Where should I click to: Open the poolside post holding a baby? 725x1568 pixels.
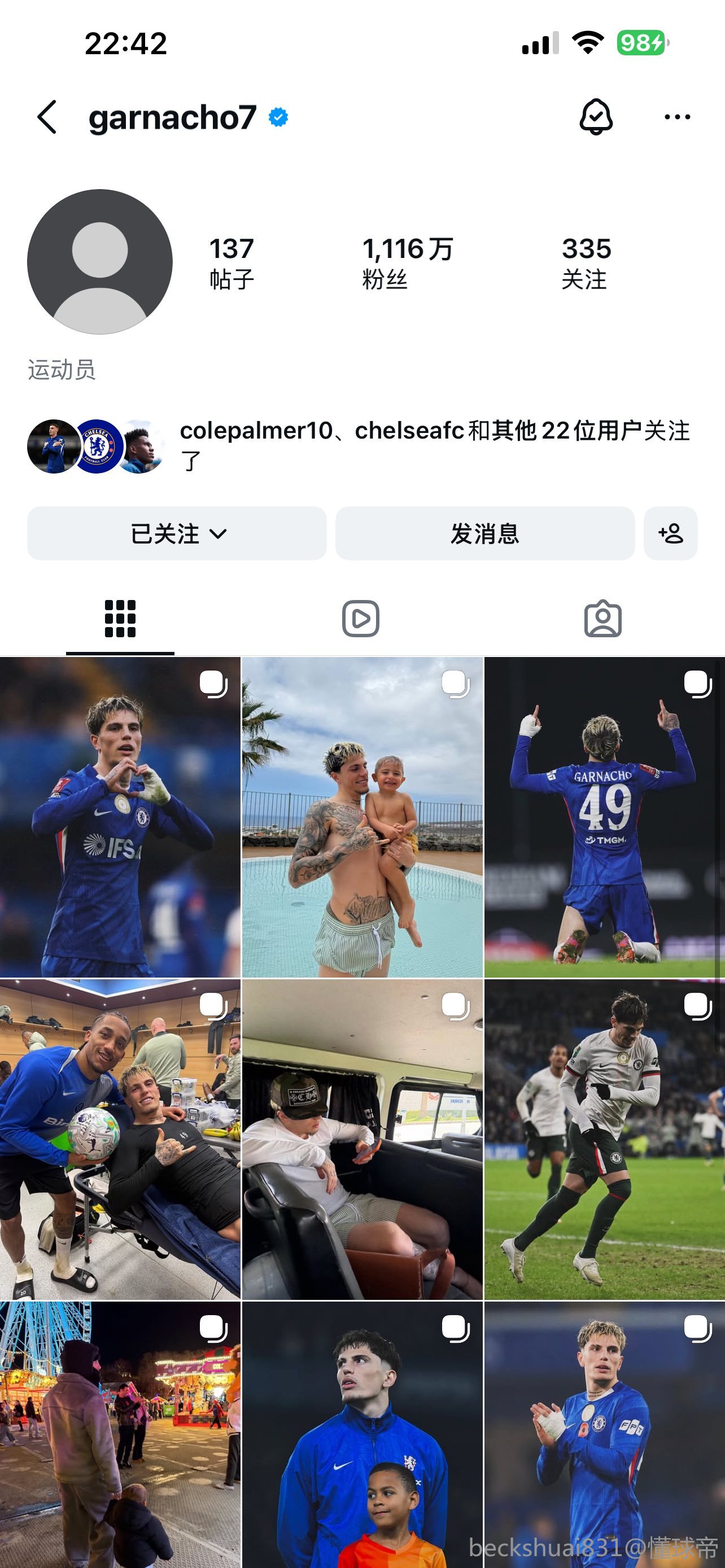(362, 817)
